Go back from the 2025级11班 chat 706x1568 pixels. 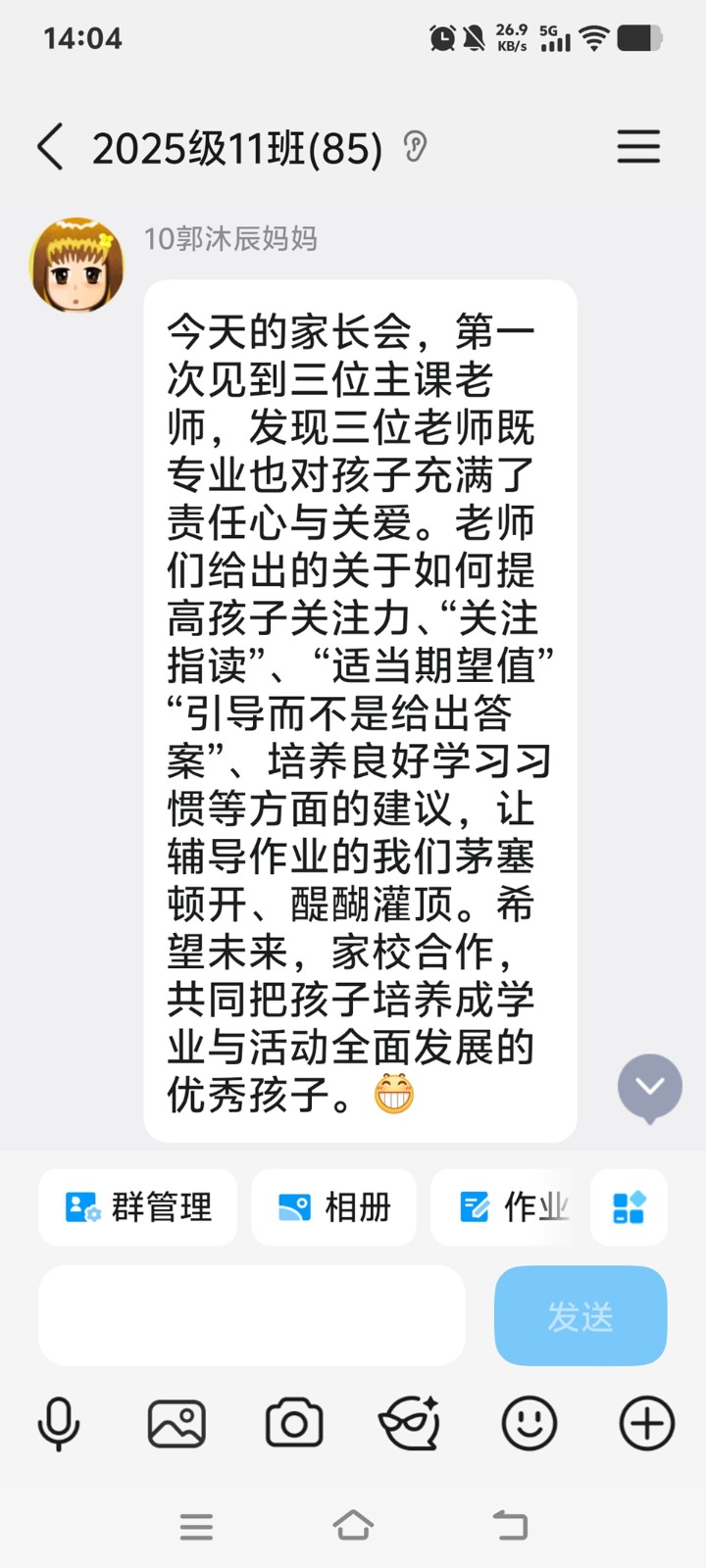51,148
